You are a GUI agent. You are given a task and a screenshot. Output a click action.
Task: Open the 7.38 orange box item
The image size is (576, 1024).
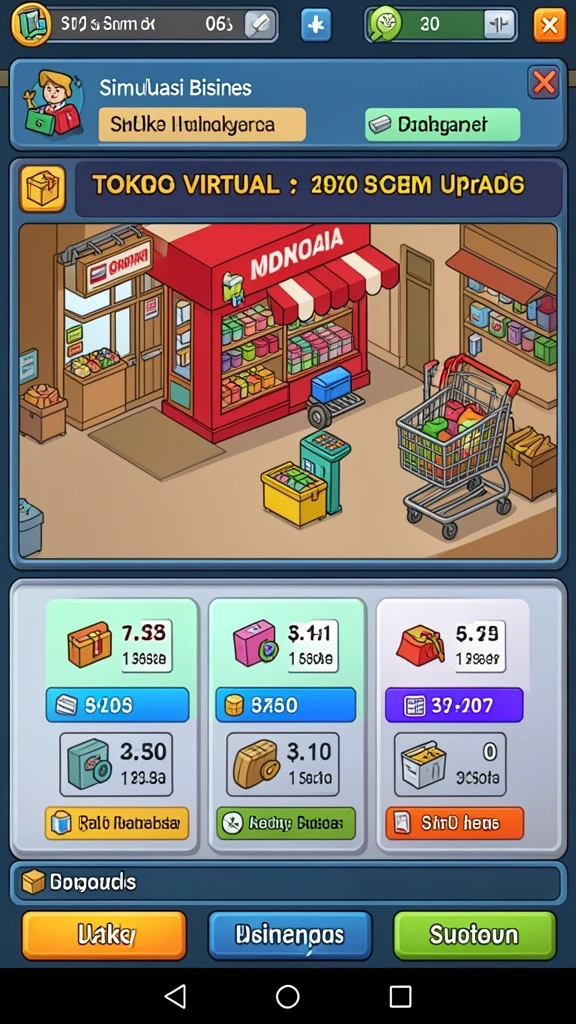click(119, 645)
